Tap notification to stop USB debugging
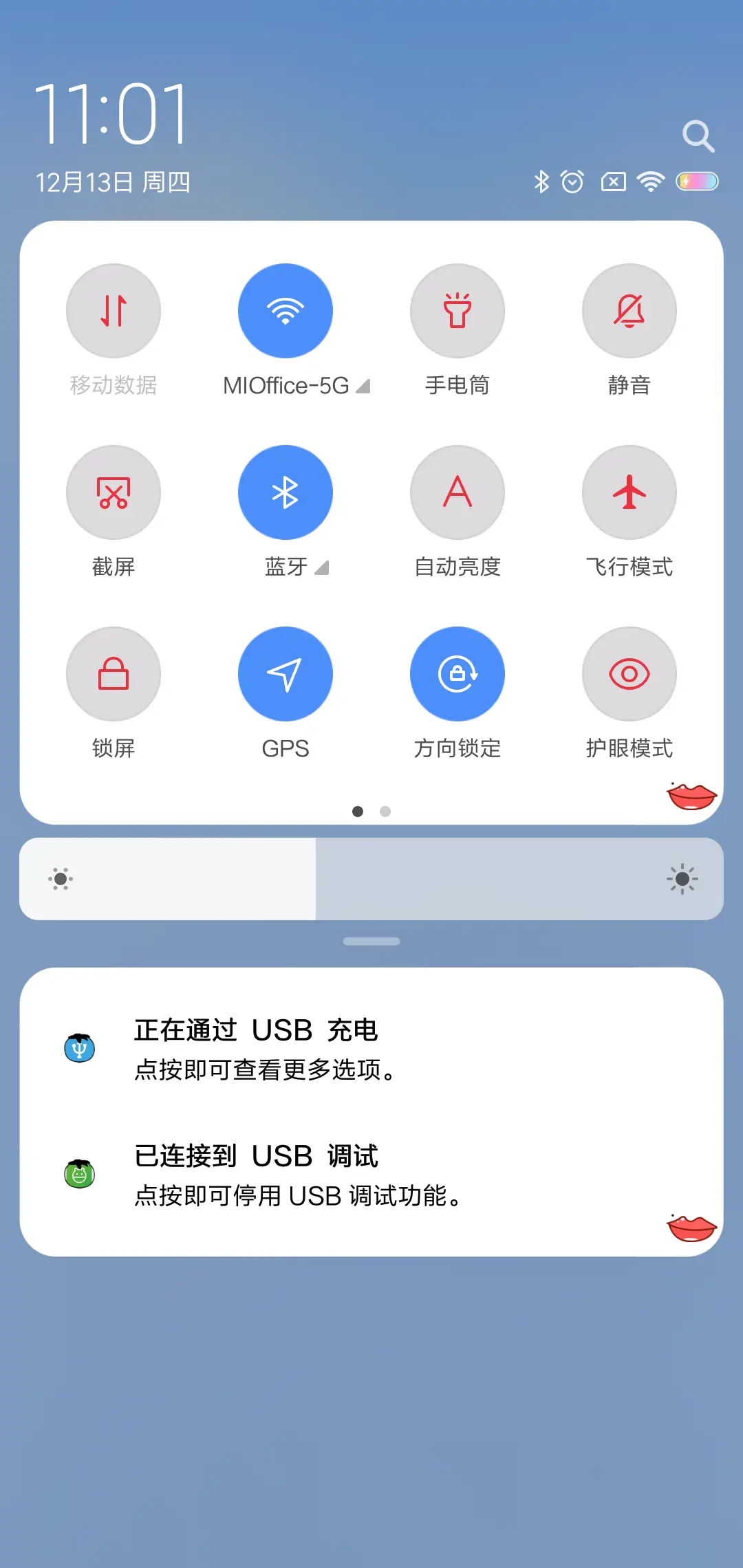 [x=371, y=1176]
